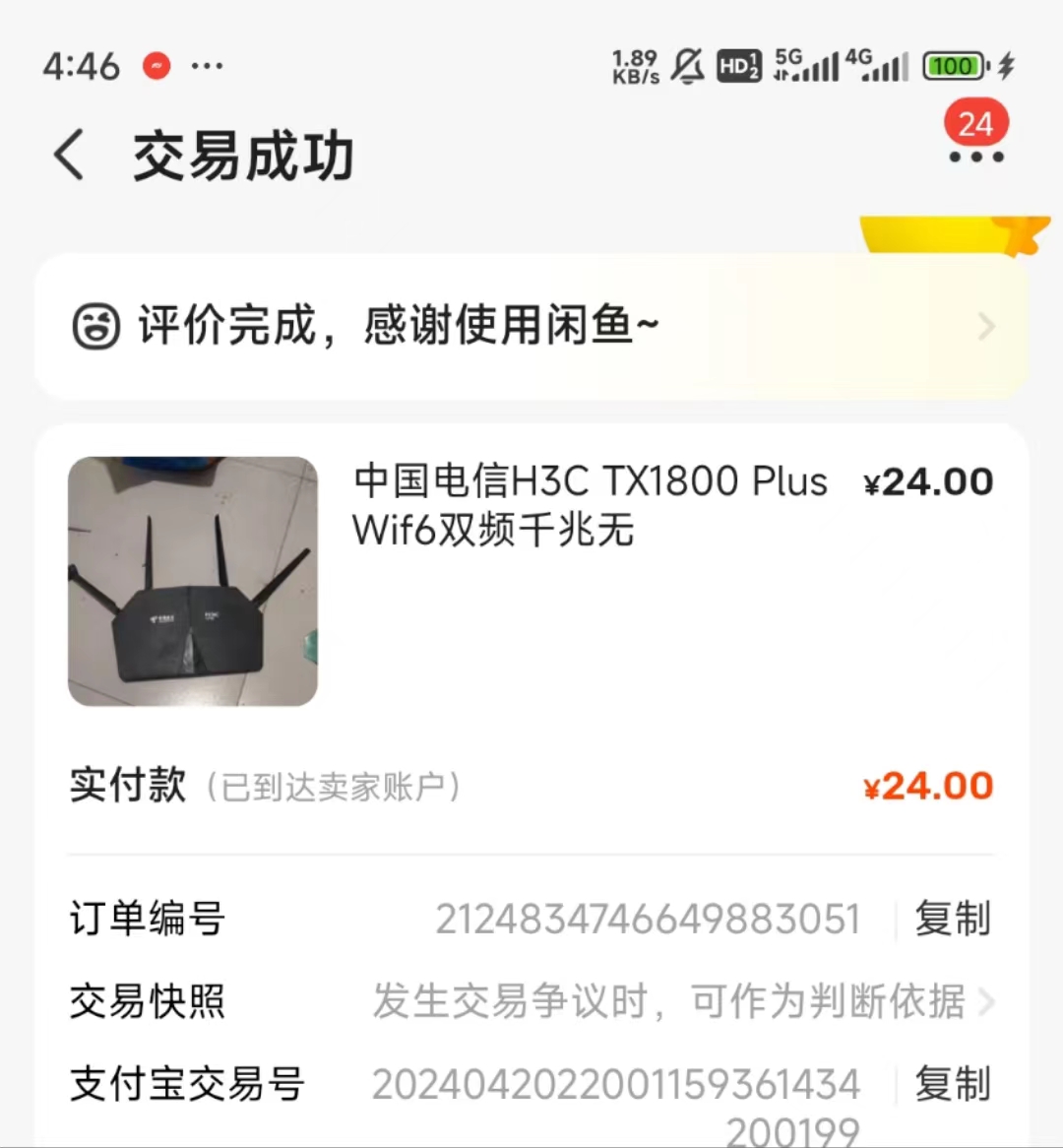
Task: Tap the 实付款 payment label
Action: point(127,785)
